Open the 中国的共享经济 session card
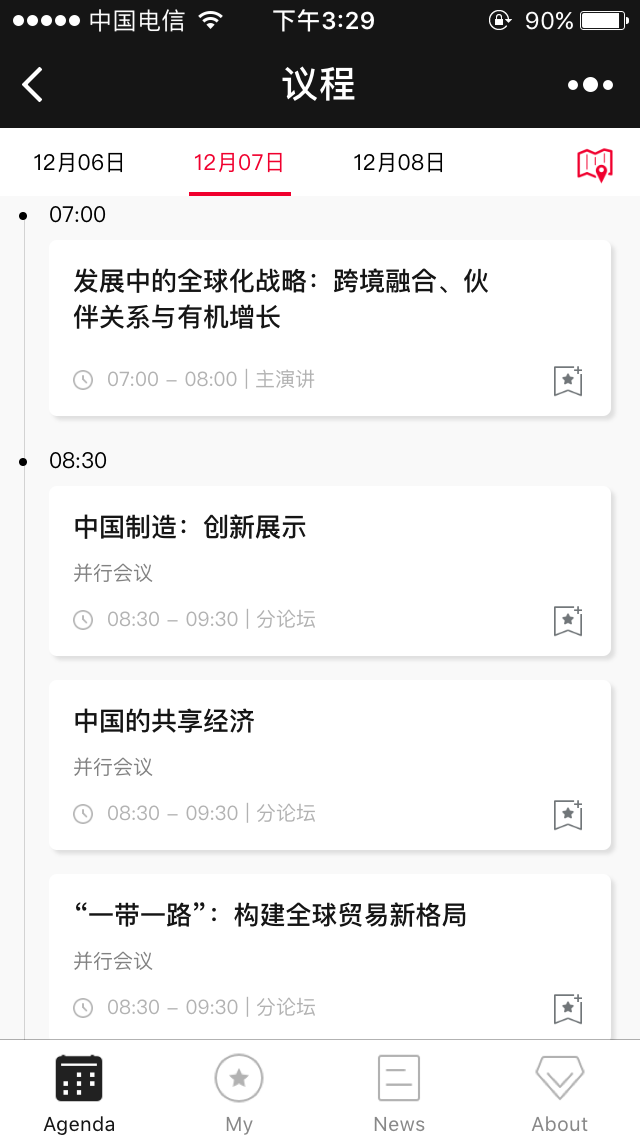The image size is (640, 1136). (x=330, y=765)
